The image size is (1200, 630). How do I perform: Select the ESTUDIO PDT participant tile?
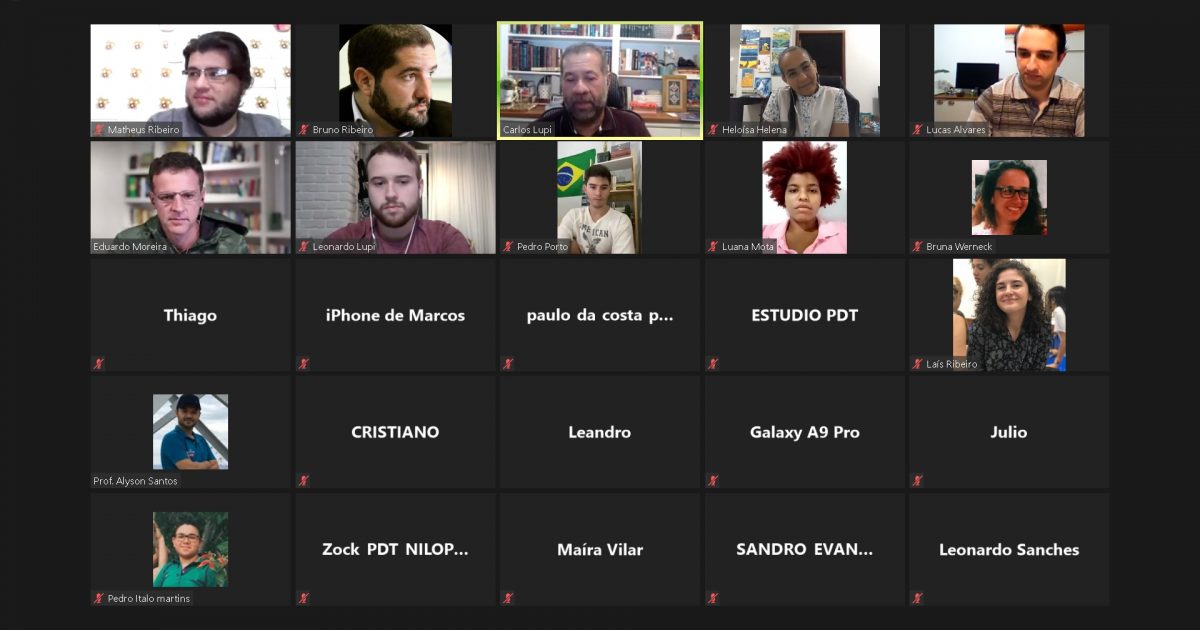tap(804, 315)
